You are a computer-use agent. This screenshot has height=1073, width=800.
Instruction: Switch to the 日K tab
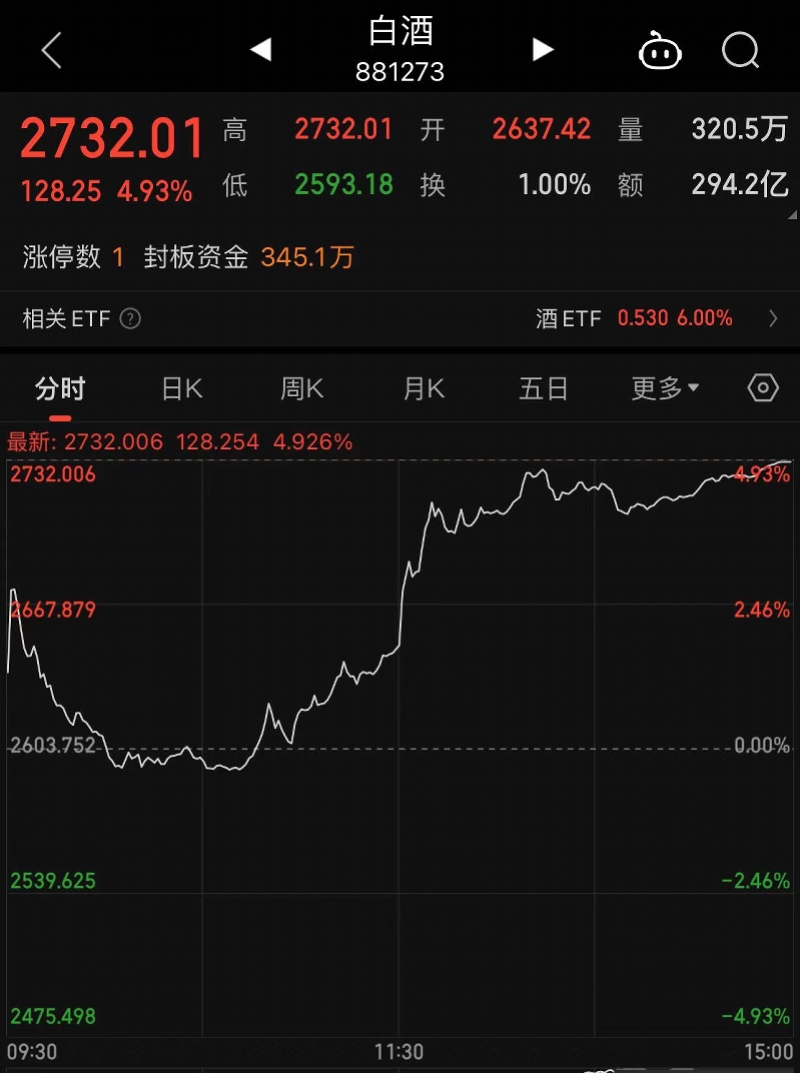coord(180,389)
